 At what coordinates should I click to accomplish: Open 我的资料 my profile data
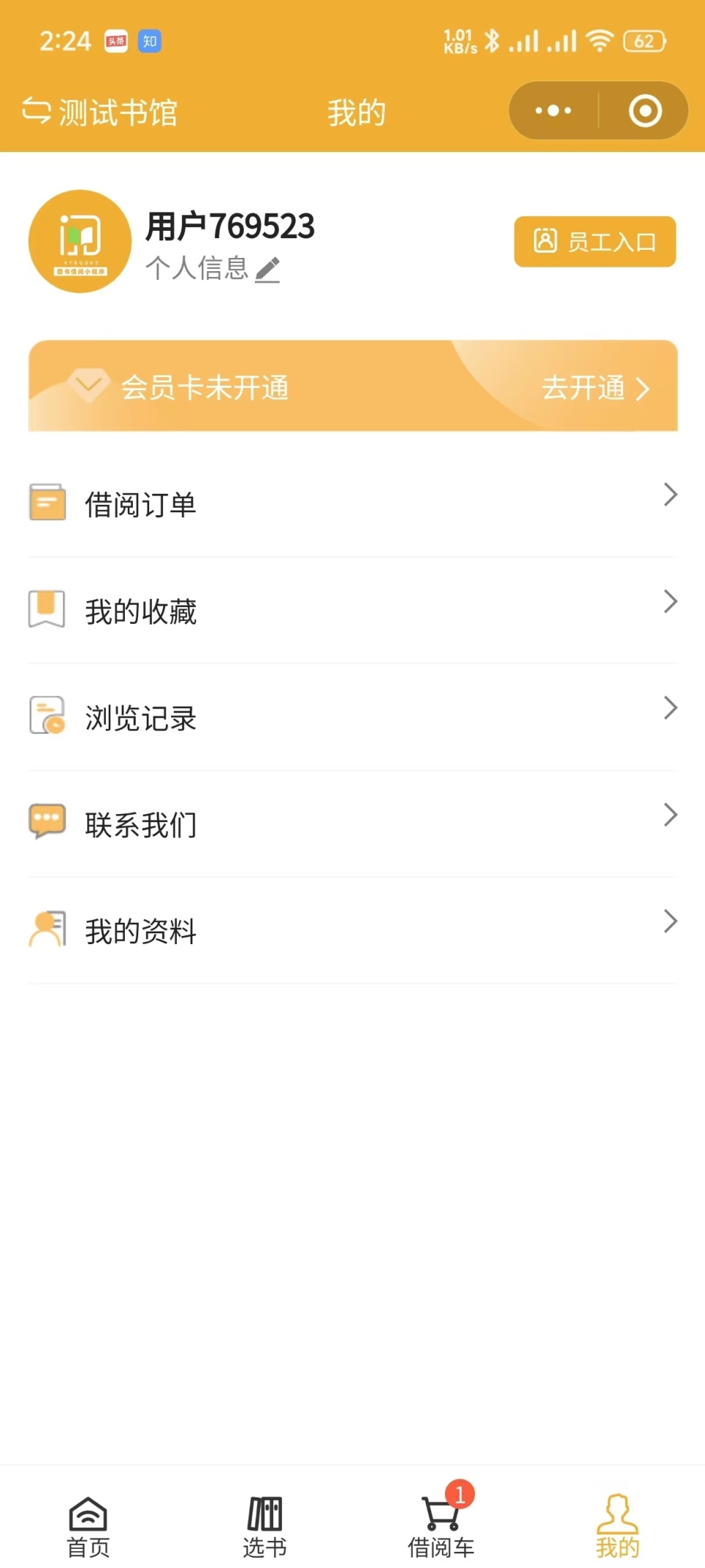coord(352,930)
